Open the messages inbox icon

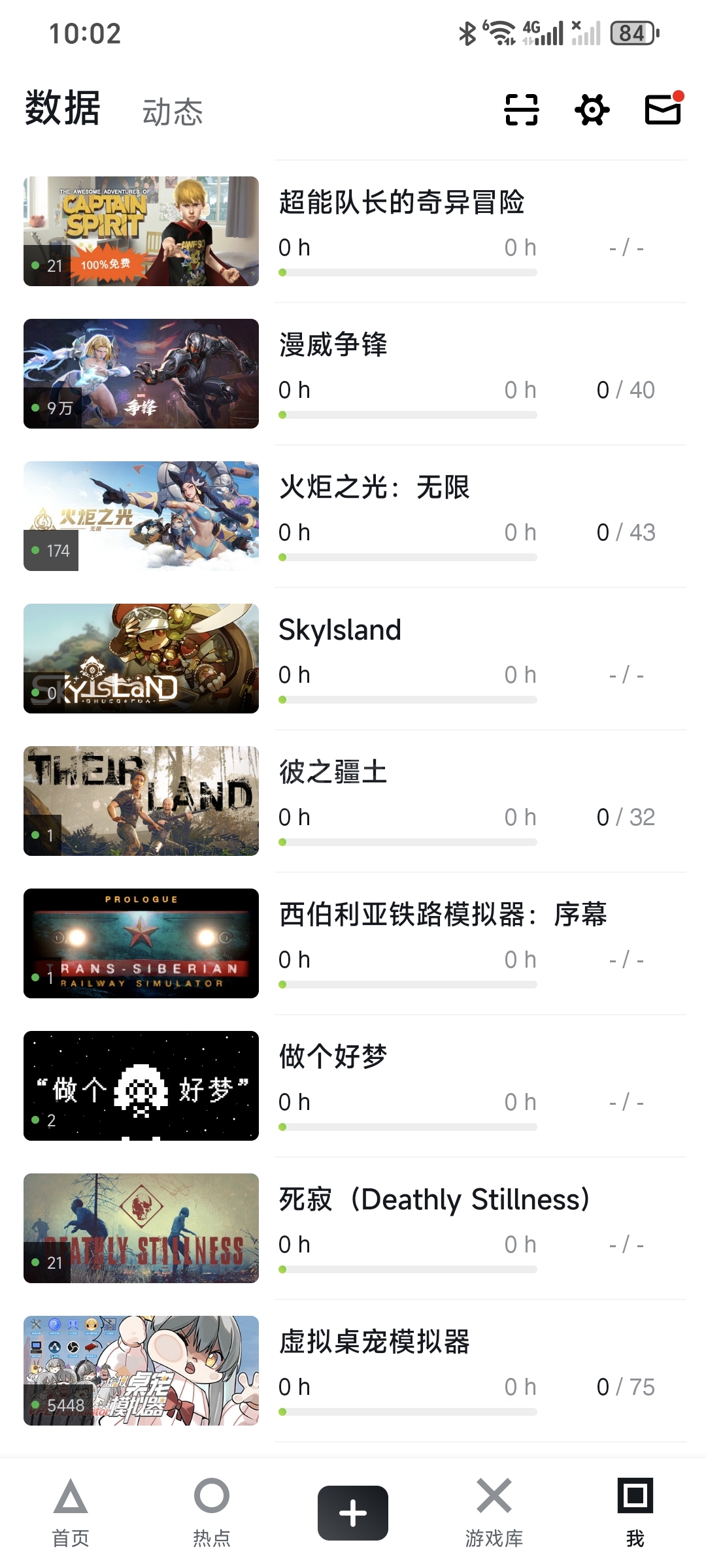[x=663, y=109]
